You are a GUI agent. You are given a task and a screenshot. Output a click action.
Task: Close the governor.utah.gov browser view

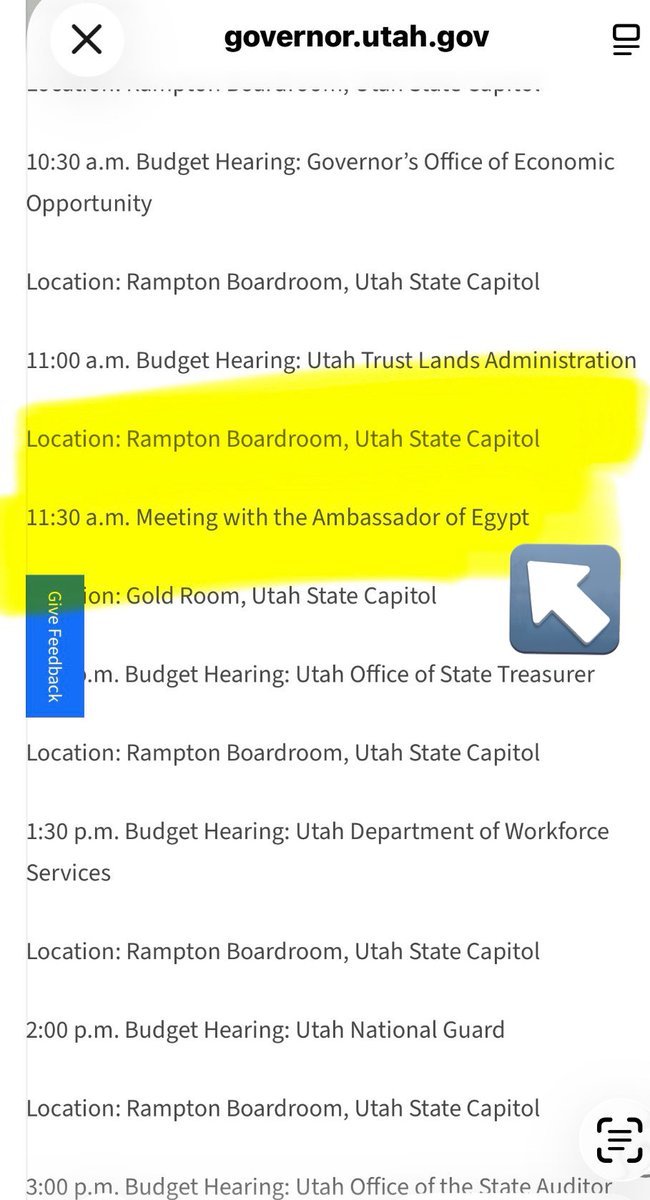(87, 39)
